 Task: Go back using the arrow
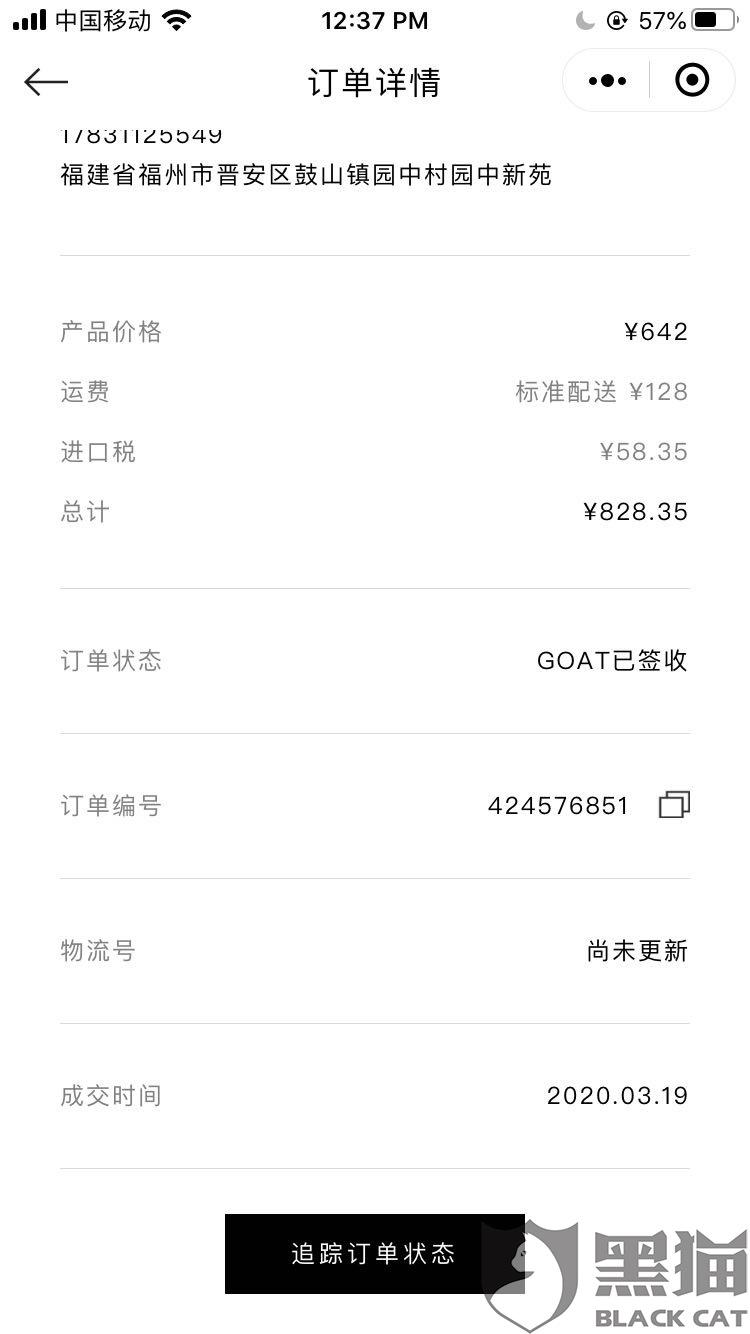point(46,82)
